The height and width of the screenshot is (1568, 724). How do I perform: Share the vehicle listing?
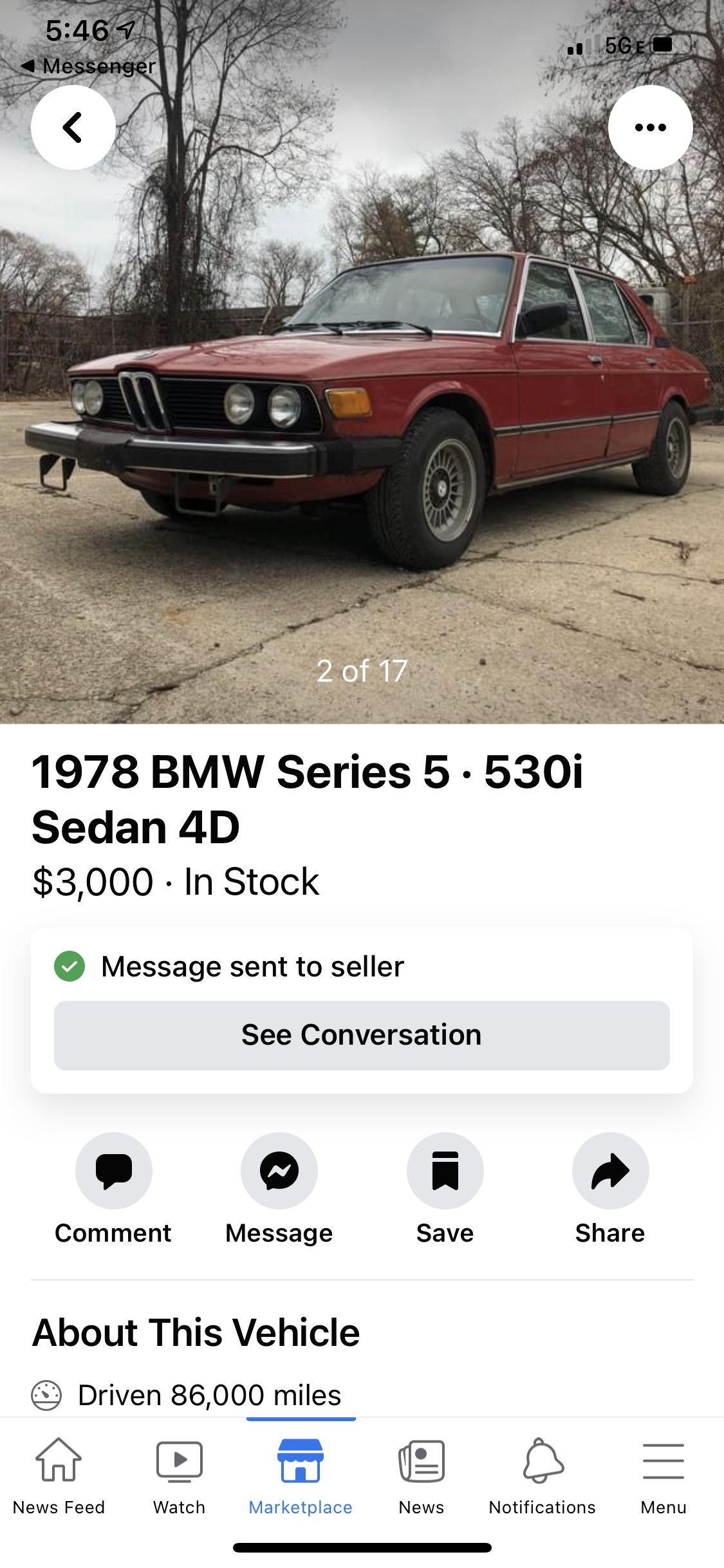click(x=610, y=1188)
